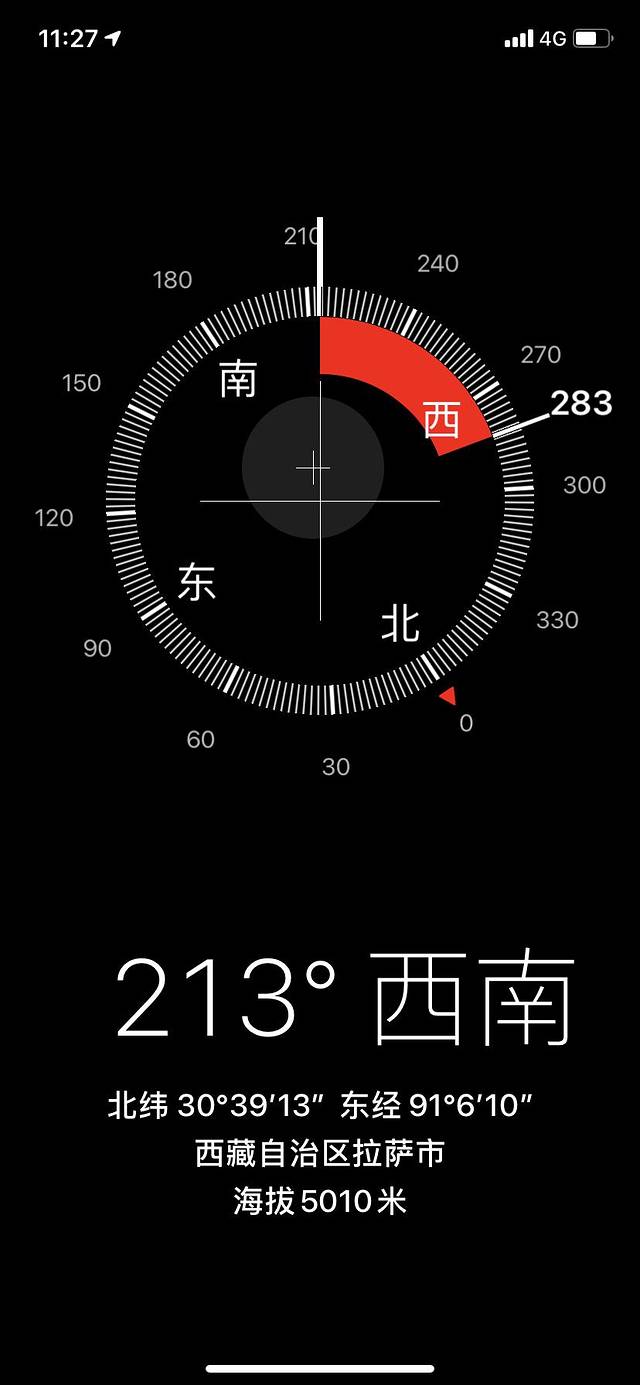
Task: Open the latitude and longitude coordinates in Maps
Action: tap(320, 1106)
